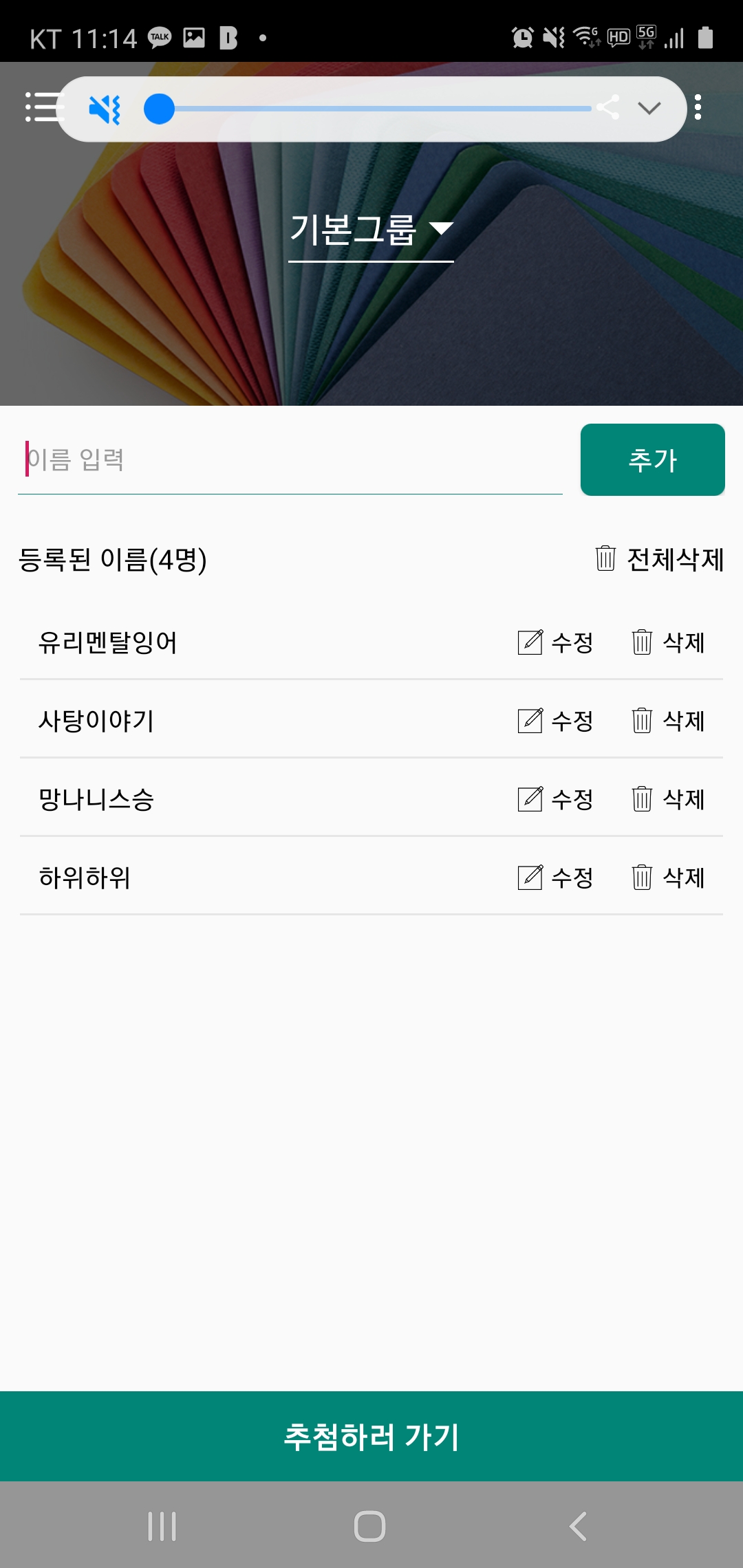Tap the 추가 button

click(653, 459)
